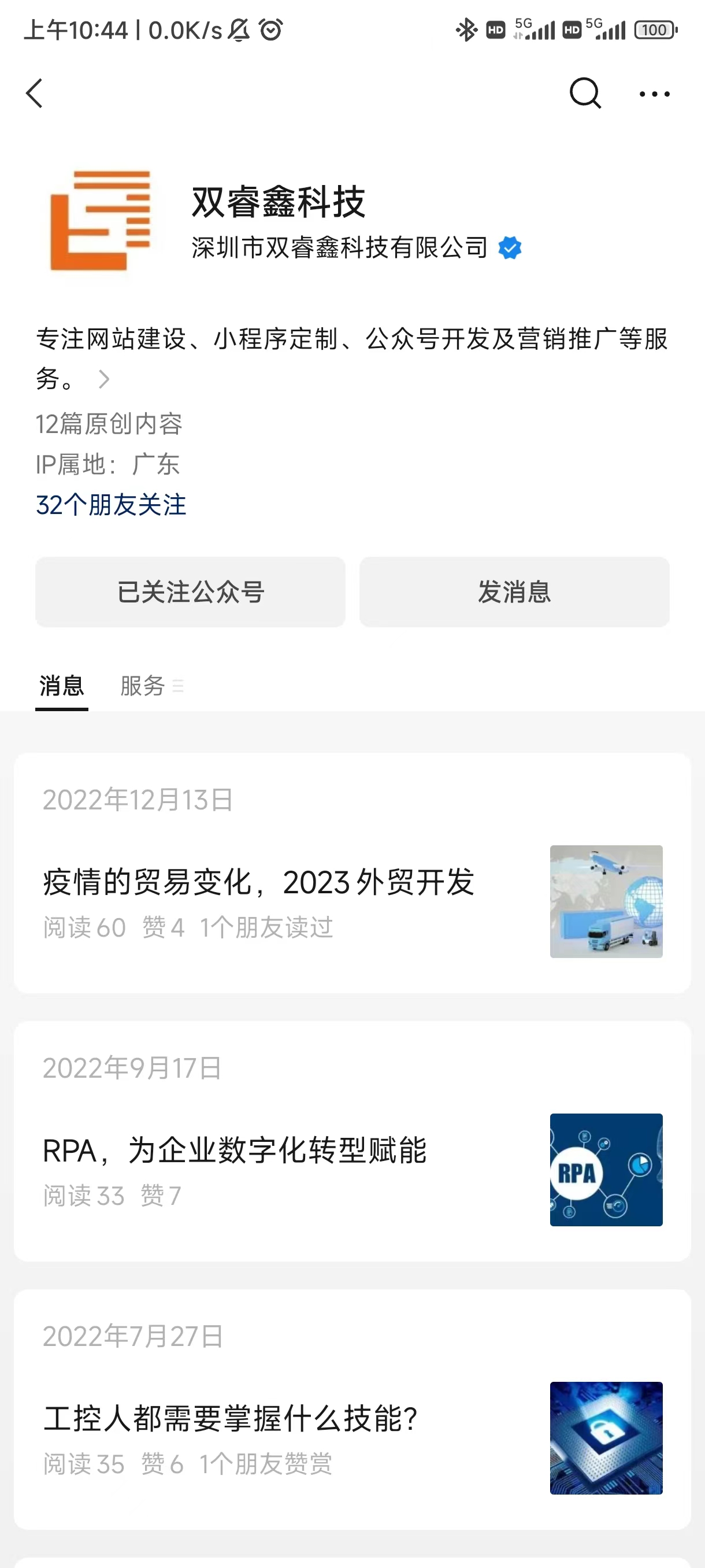
Task: Tap the 已关注公众号 button
Action: coord(190,591)
